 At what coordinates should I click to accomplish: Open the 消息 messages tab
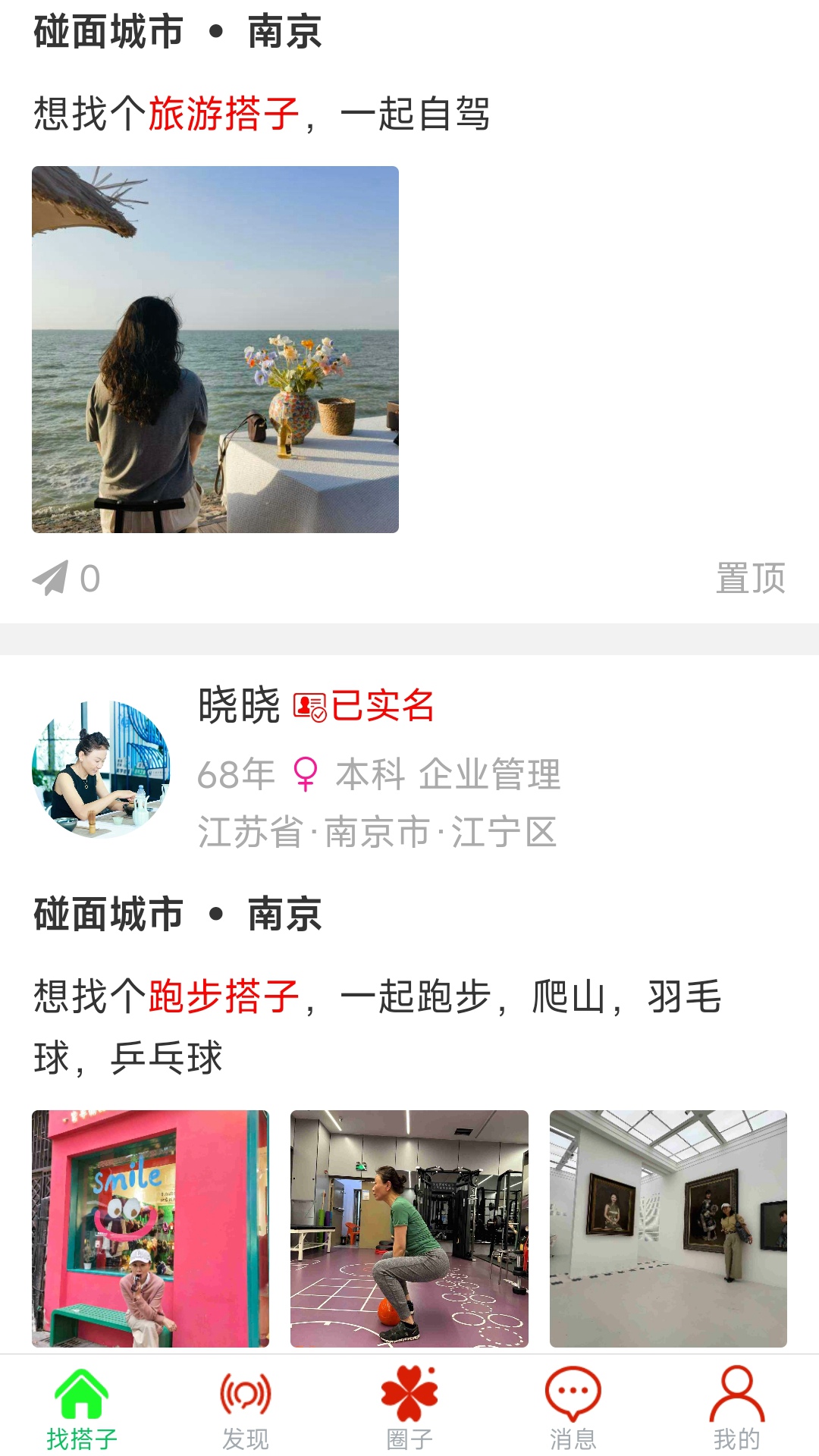pyautogui.click(x=573, y=1408)
